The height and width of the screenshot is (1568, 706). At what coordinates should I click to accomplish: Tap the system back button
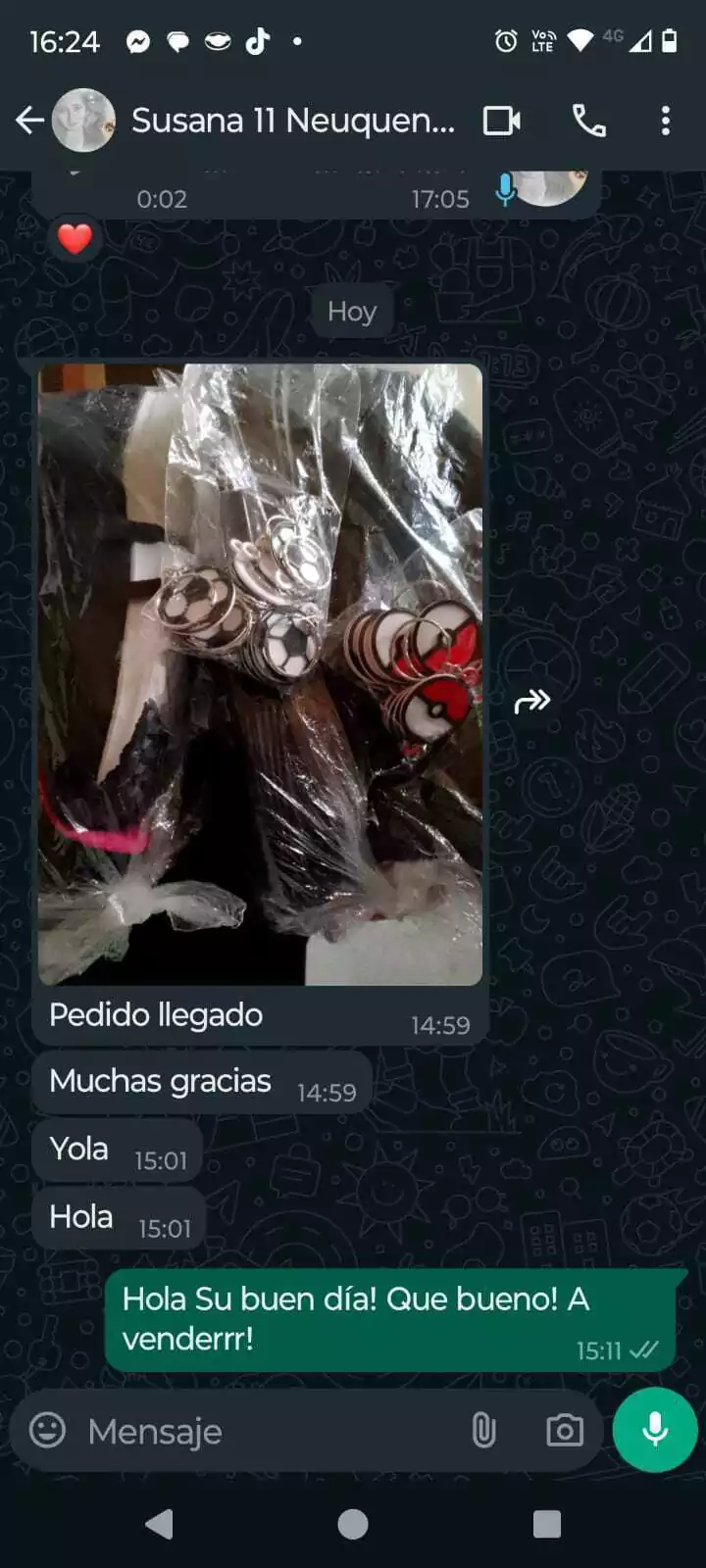[160, 1524]
